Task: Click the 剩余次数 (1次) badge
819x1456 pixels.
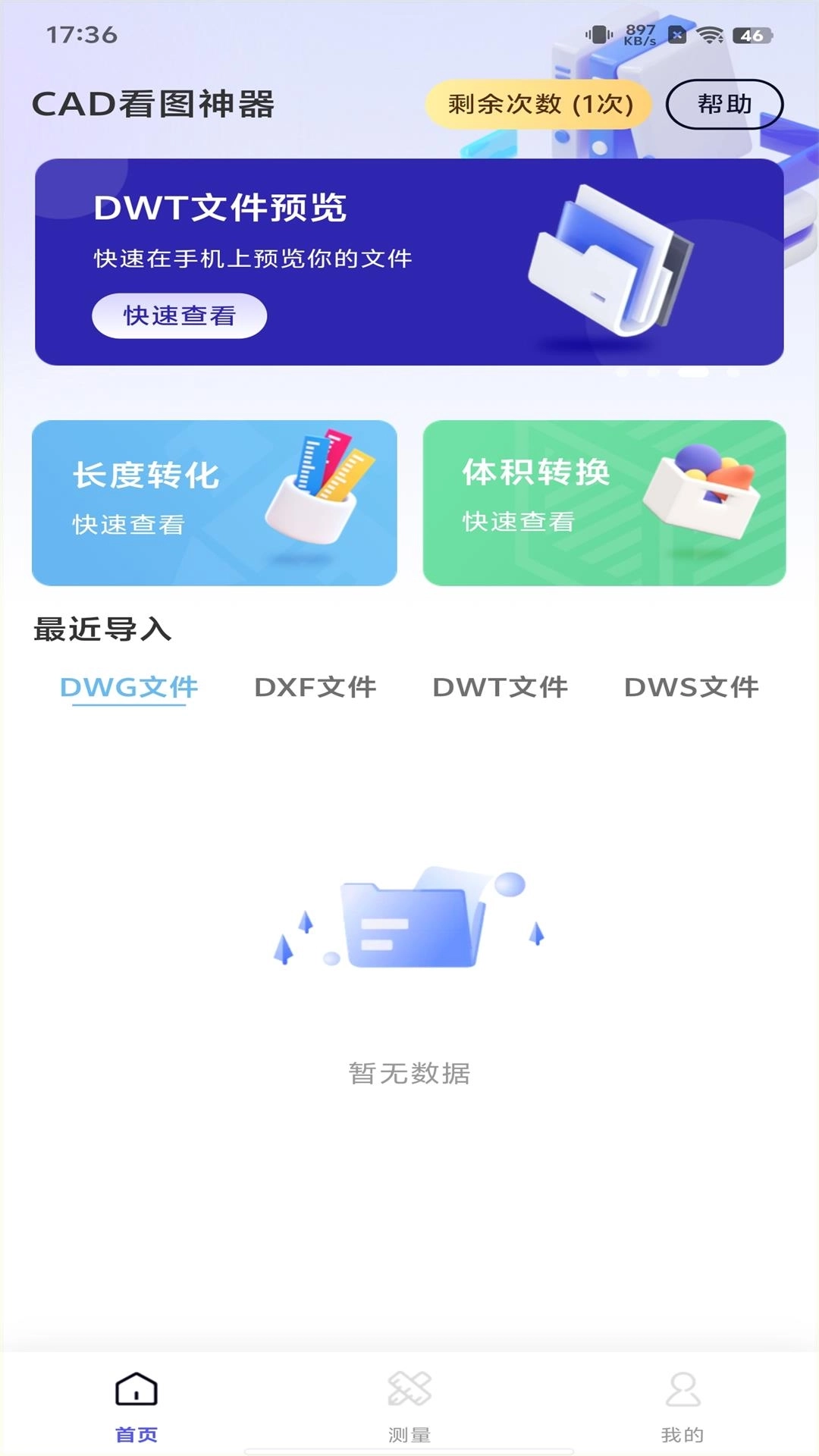Action: coord(541,105)
